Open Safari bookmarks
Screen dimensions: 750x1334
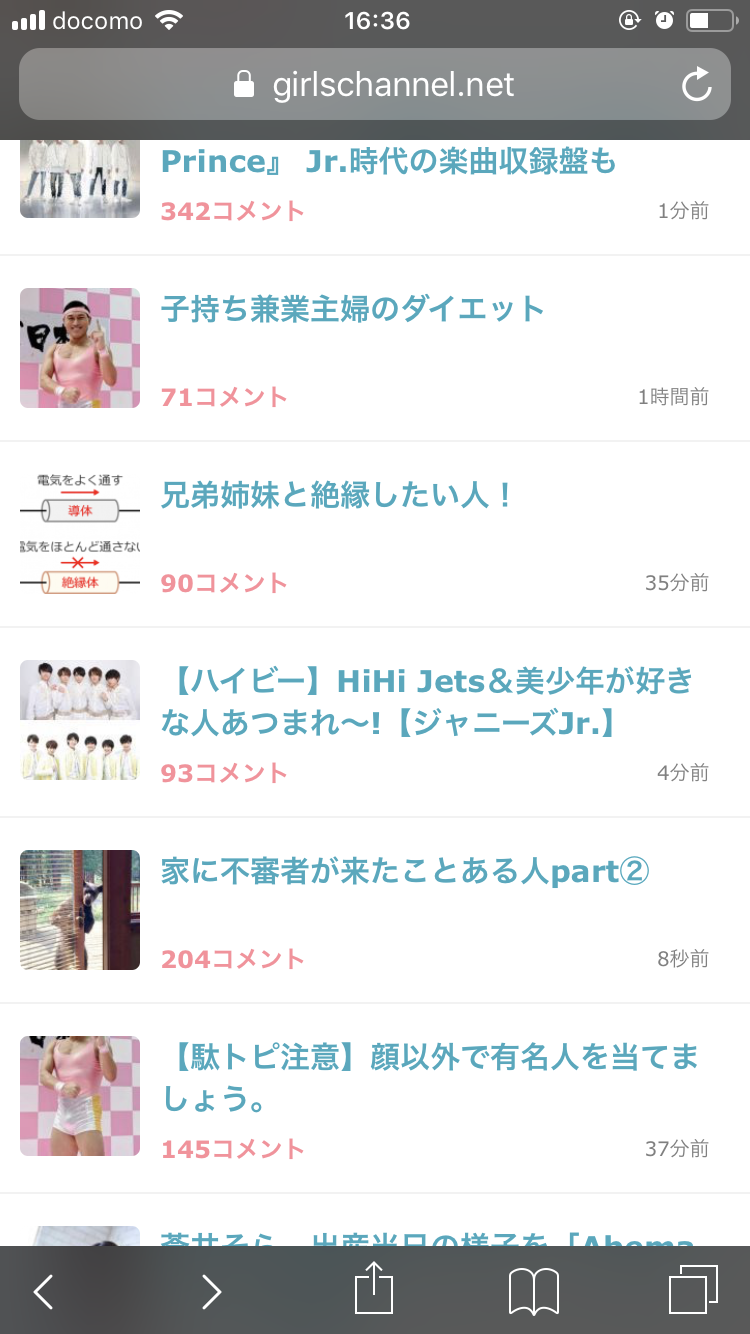tap(533, 1292)
